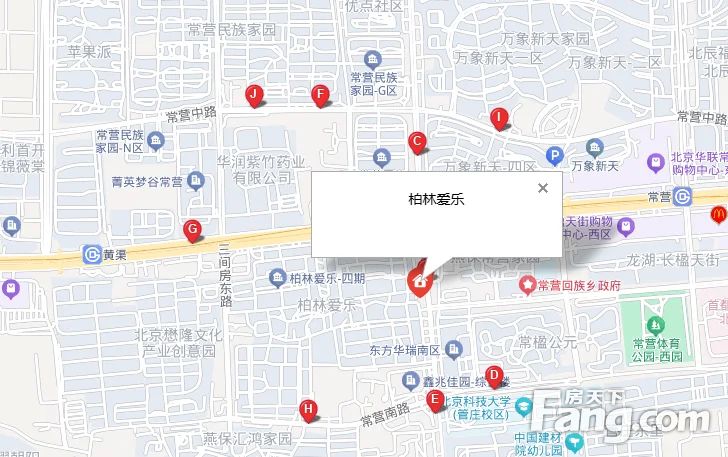Open map marker D
This screenshot has height=457, width=728.
pyautogui.click(x=492, y=375)
